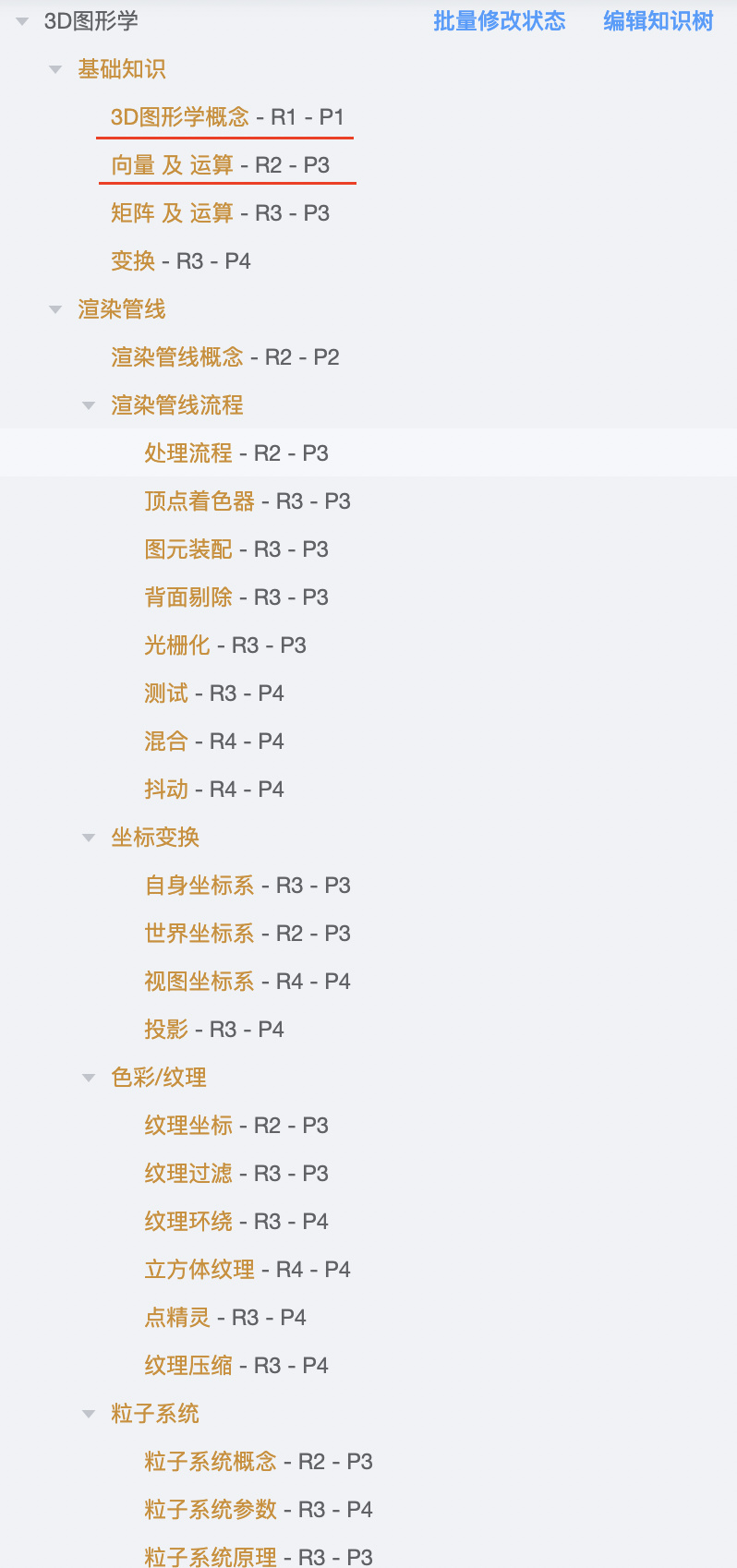
Task: Select 向量 及 运算 - R2 - P3
Action: click(x=220, y=165)
